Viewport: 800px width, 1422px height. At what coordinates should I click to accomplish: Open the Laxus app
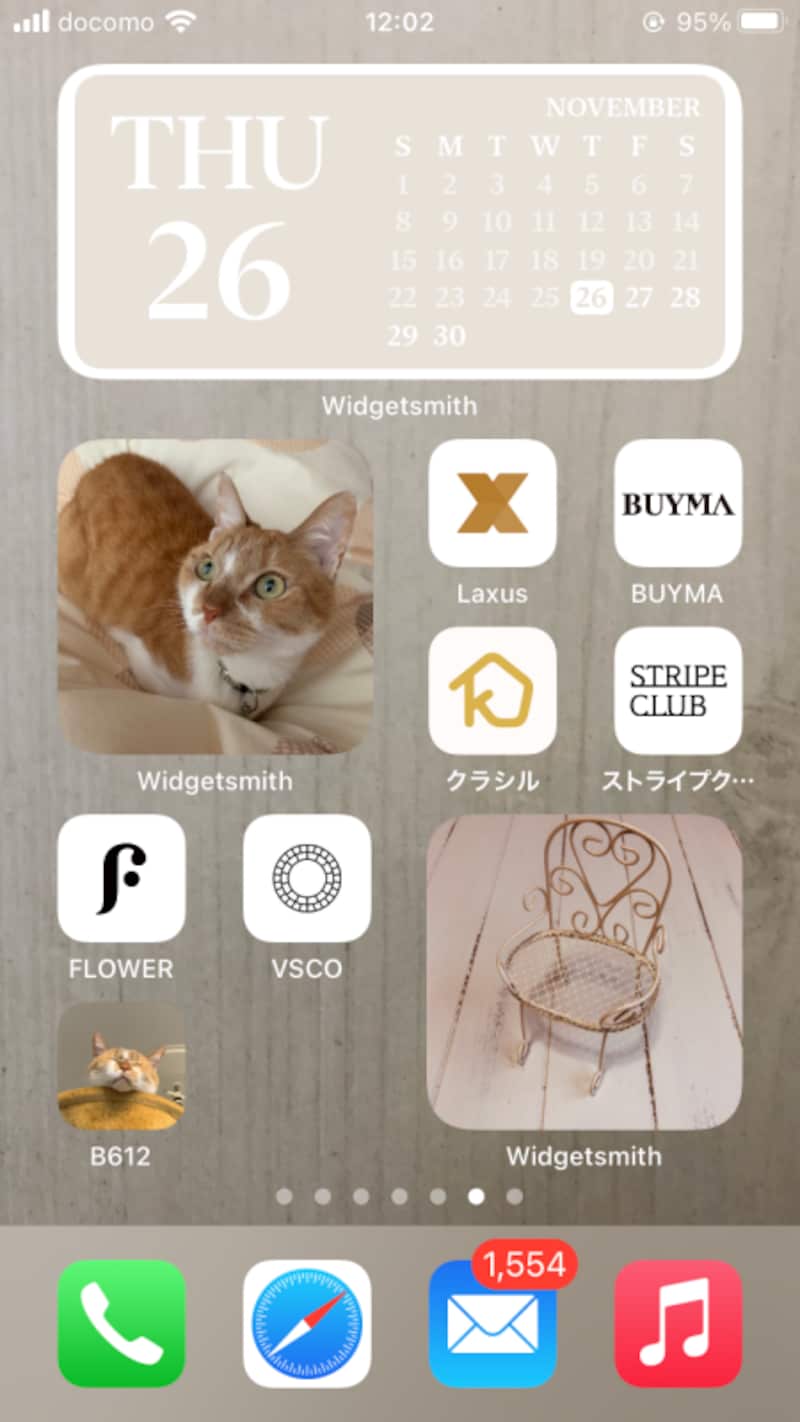492,503
